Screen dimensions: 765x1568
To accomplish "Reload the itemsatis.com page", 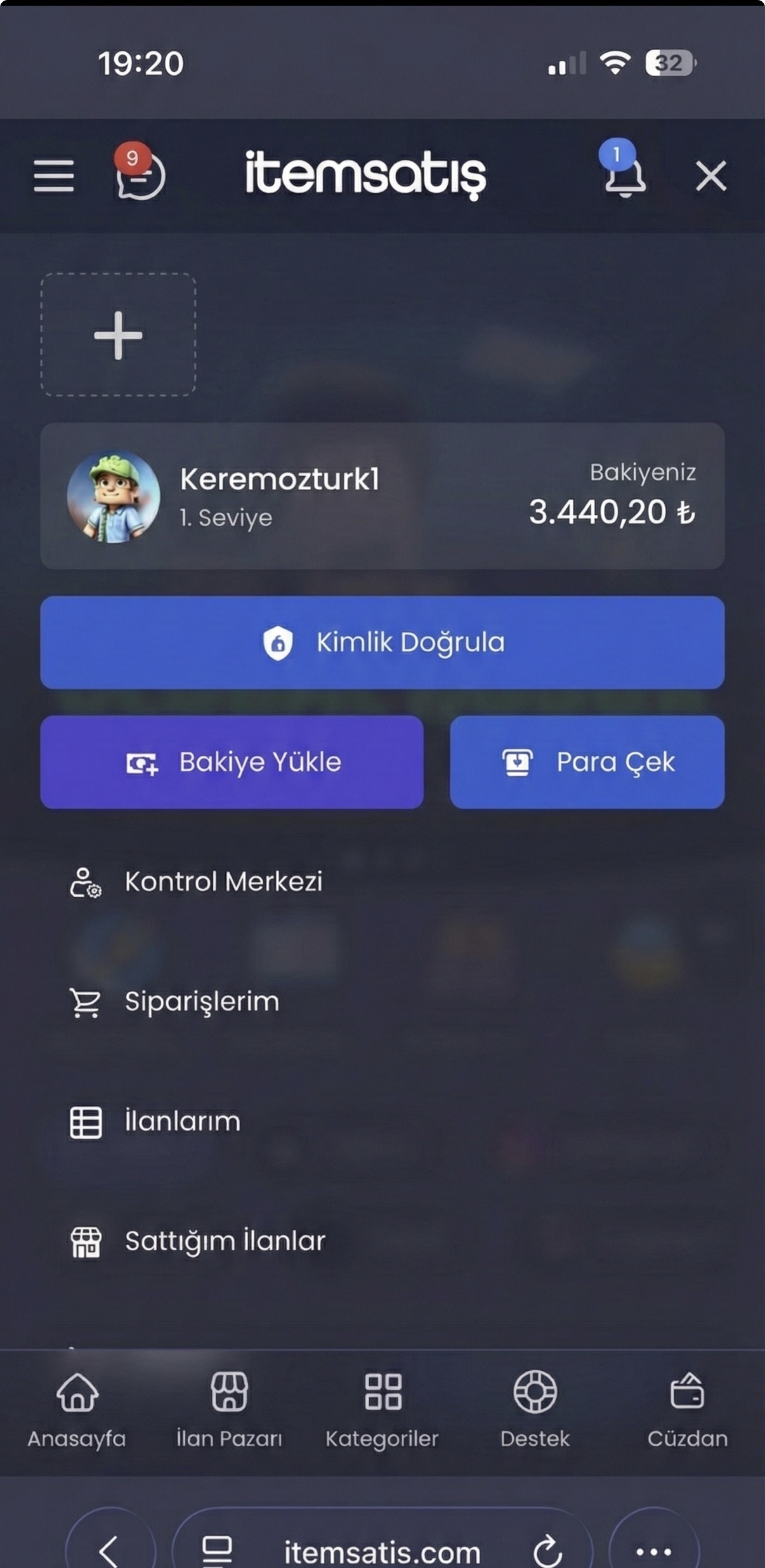I will [547, 1551].
